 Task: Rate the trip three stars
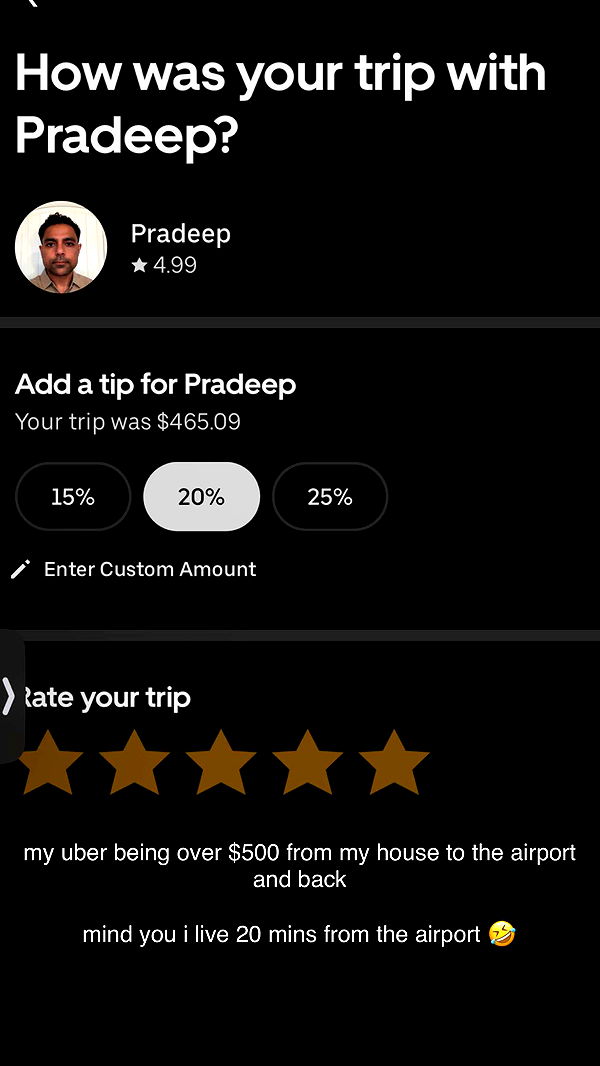click(x=220, y=763)
